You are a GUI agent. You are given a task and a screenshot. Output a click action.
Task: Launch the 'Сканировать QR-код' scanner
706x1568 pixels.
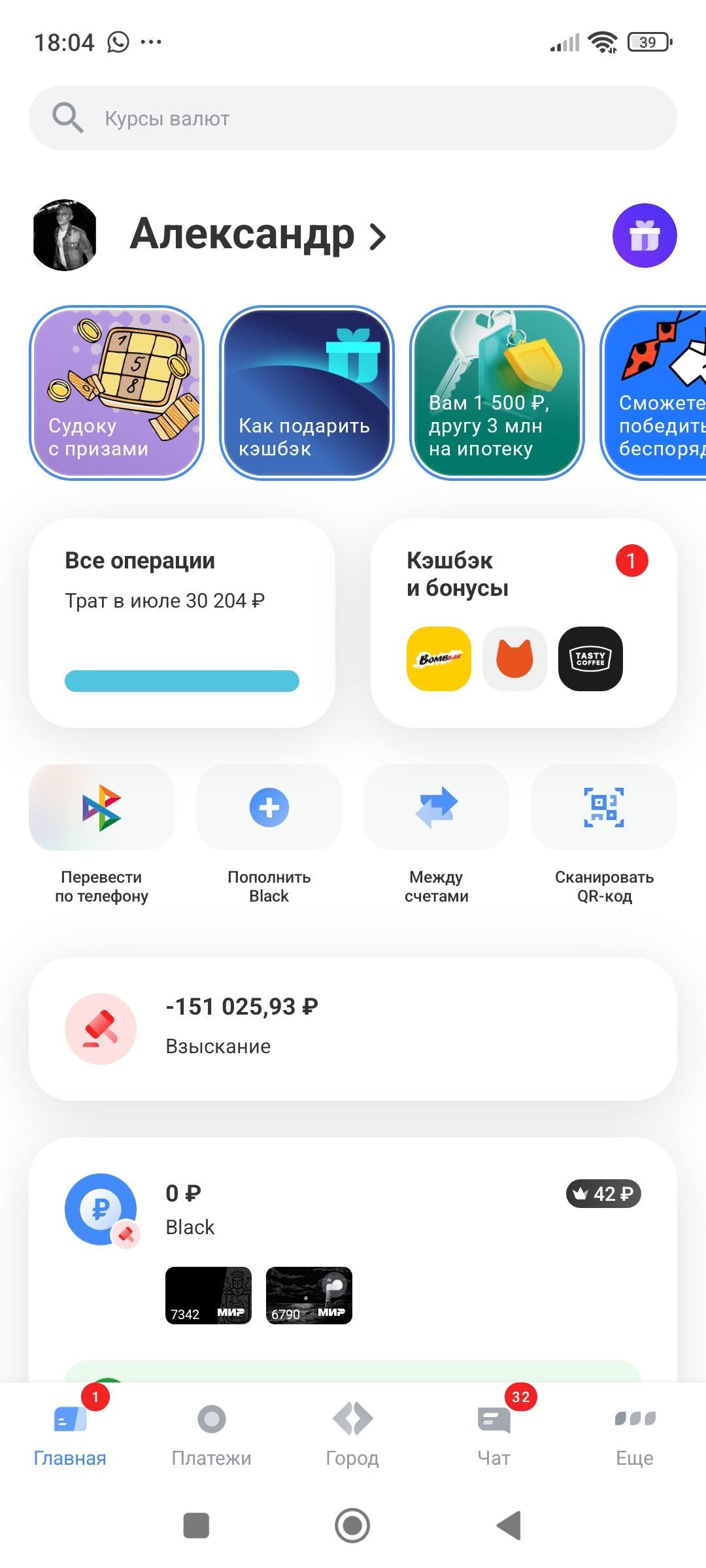(x=603, y=809)
